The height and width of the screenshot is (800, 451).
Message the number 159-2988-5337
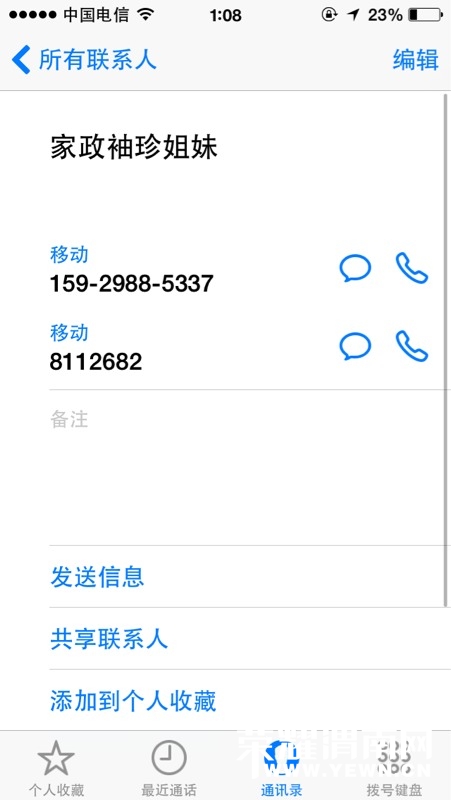tap(355, 268)
